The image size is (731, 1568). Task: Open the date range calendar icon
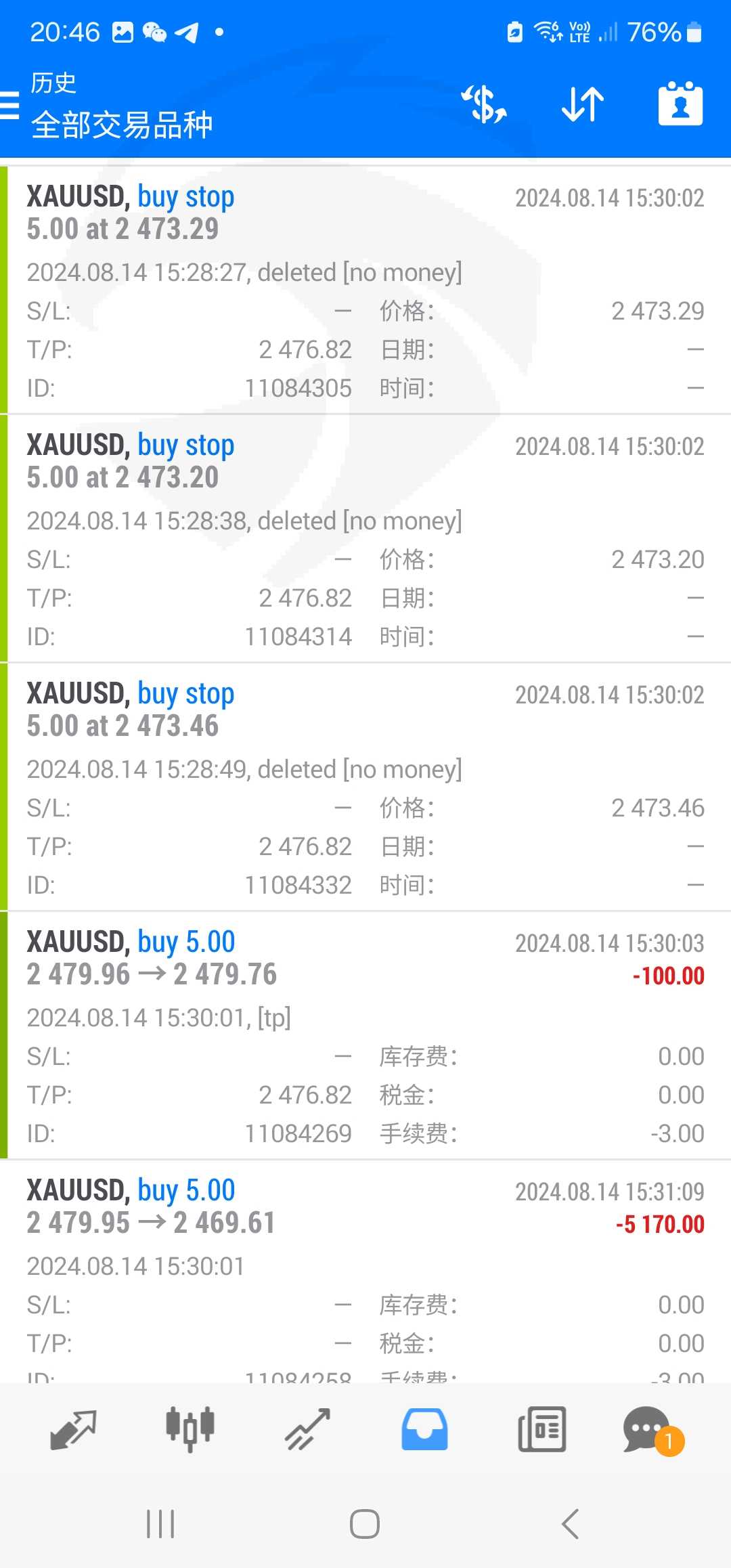tap(680, 105)
